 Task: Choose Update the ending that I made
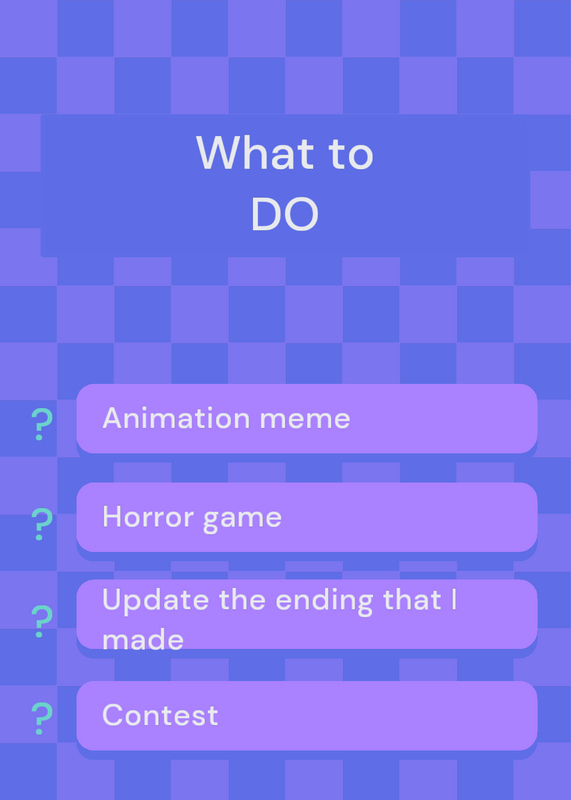307,614
